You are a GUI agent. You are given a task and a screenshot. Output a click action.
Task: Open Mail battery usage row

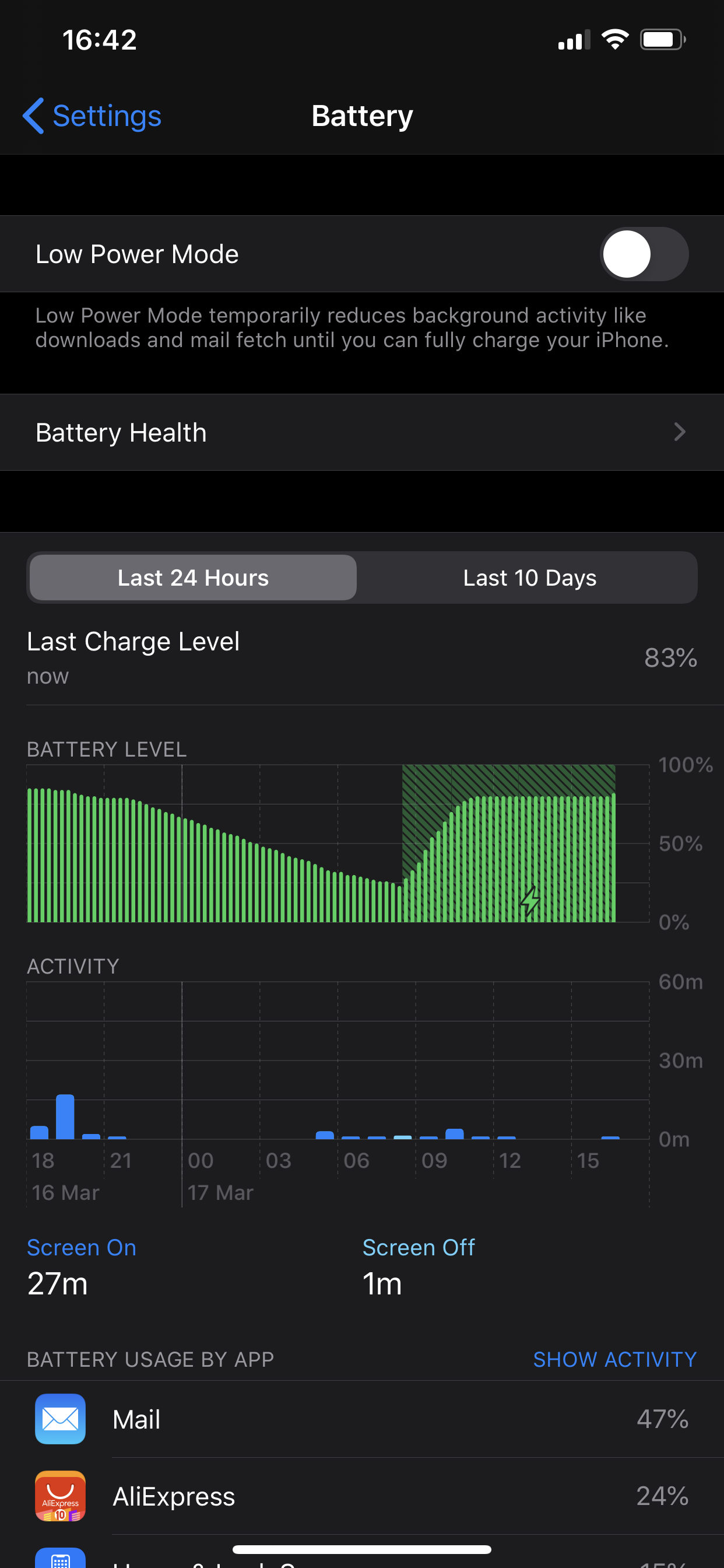(361, 1419)
